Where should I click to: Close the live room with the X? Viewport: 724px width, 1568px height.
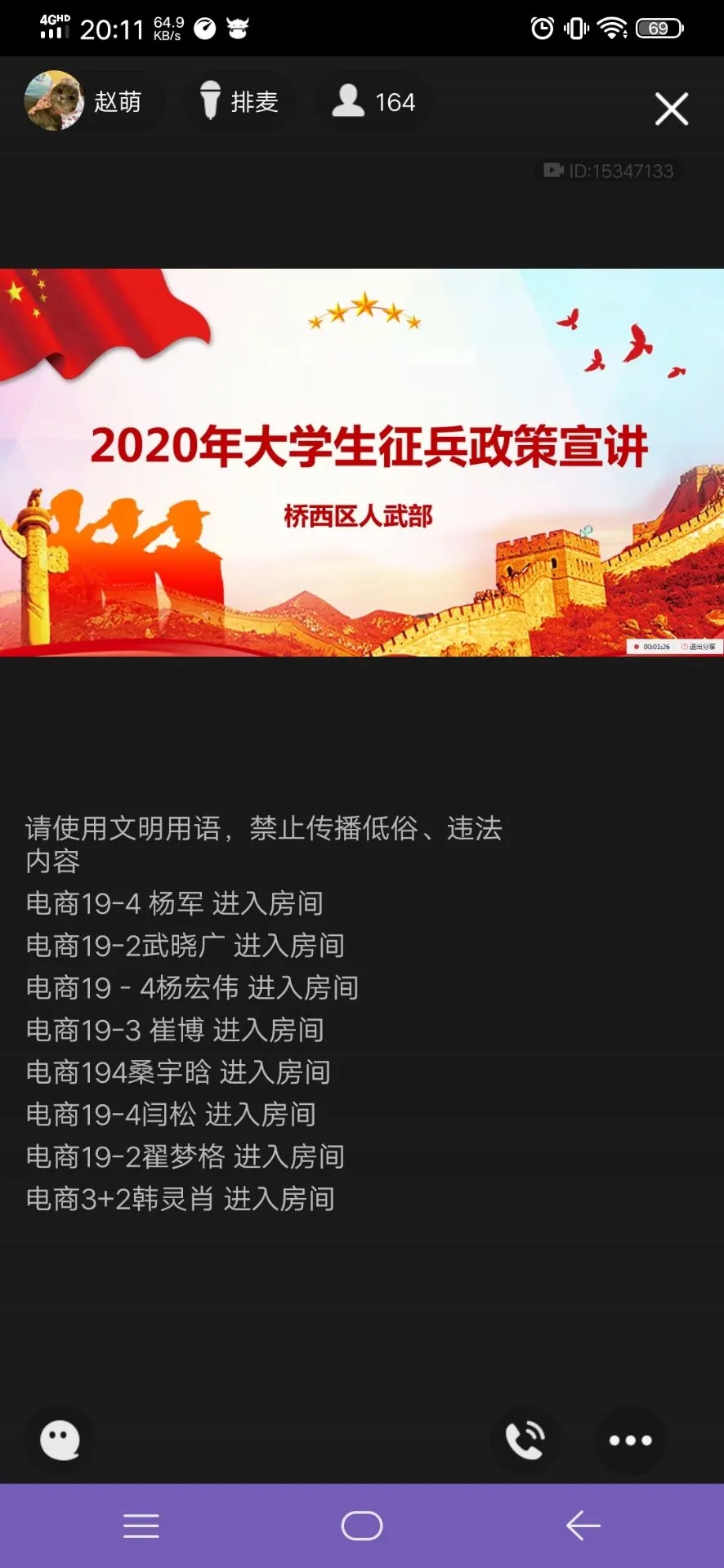pyautogui.click(x=671, y=109)
